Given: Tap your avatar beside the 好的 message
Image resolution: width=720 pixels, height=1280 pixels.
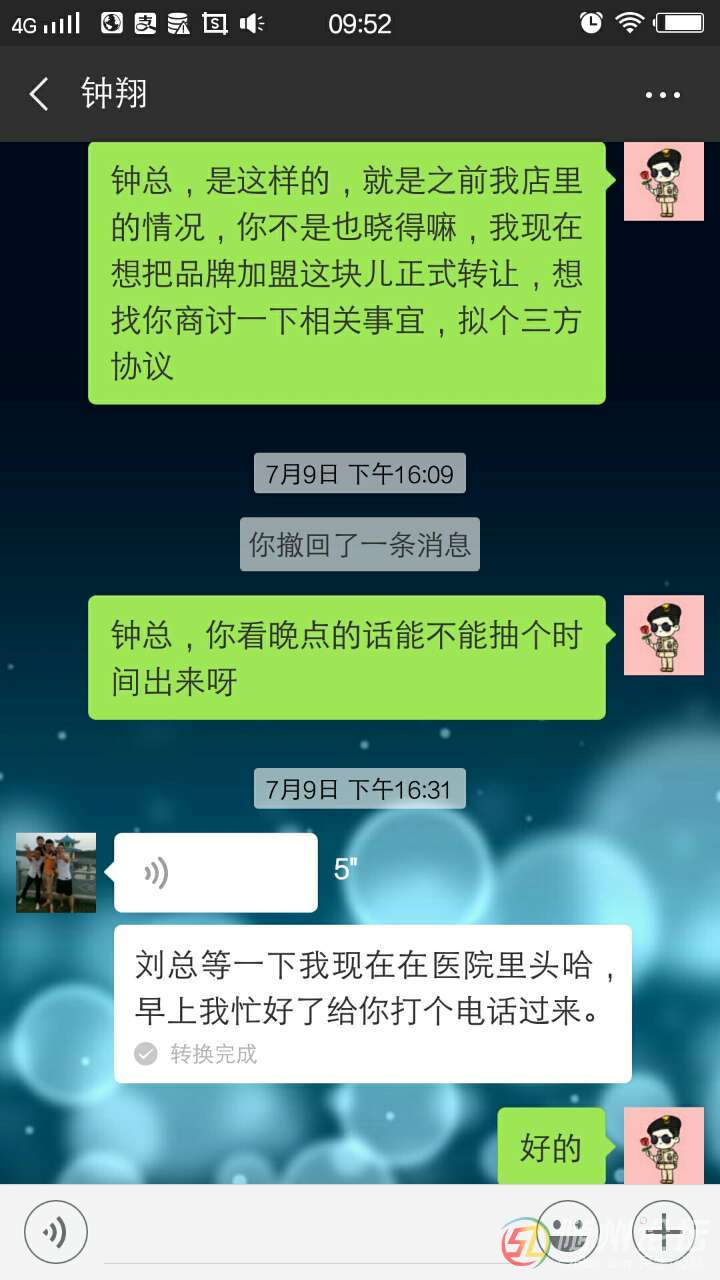Looking at the screenshot, I should pyautogui.click(x=663, y=1146).
